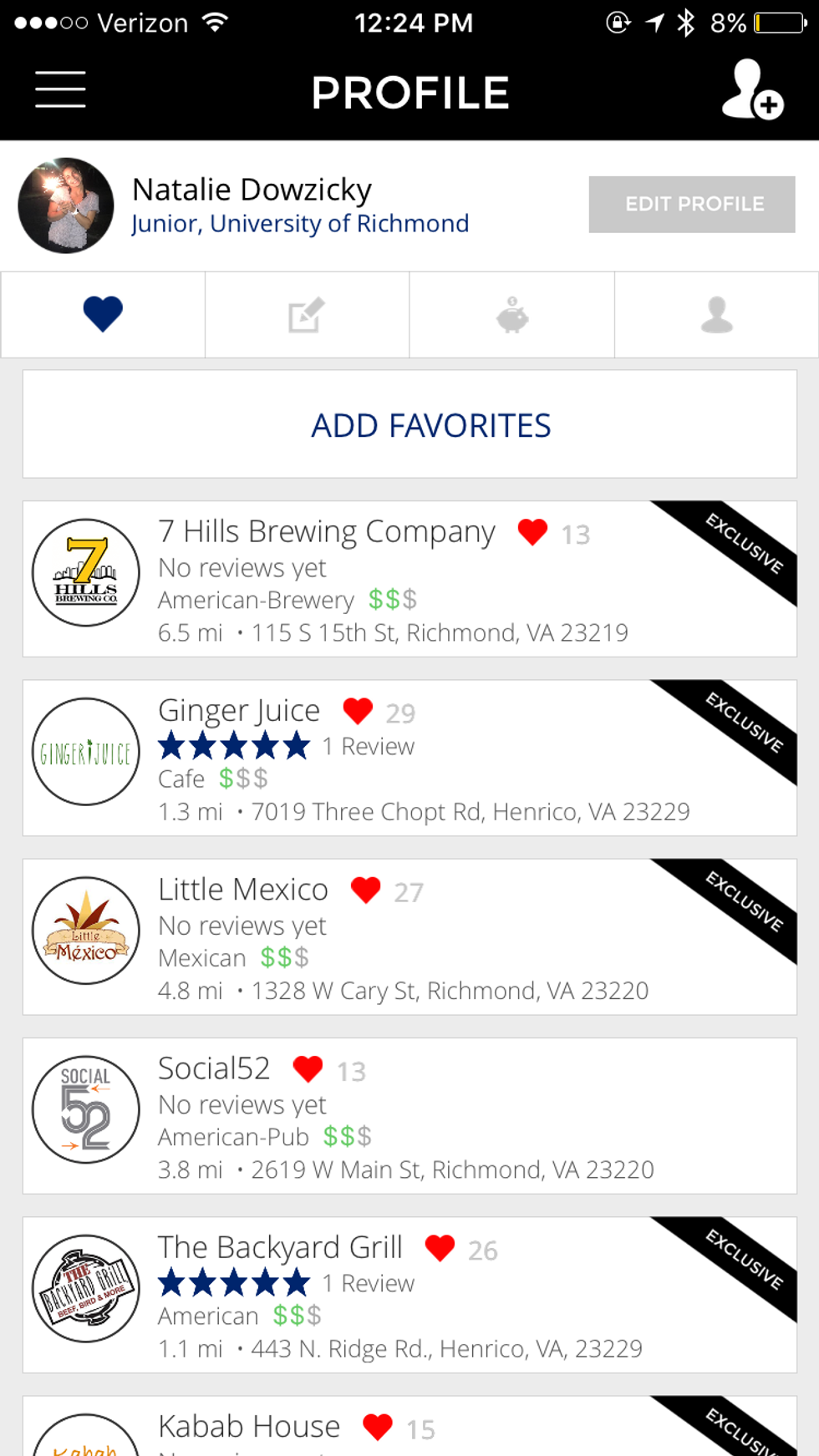Open the Ginger Juice listing
819x1456 pixels.
click(239, 711)
